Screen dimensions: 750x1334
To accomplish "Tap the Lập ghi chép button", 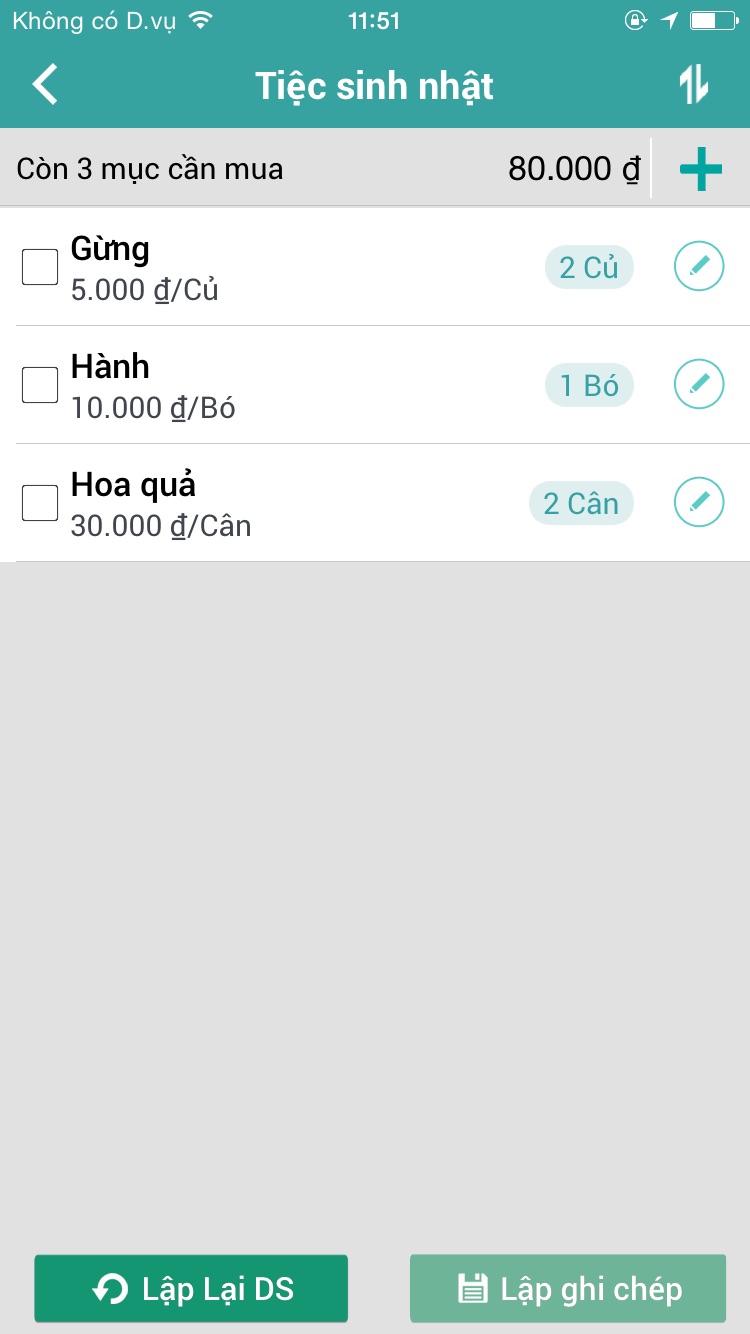I will point(568,1289).
